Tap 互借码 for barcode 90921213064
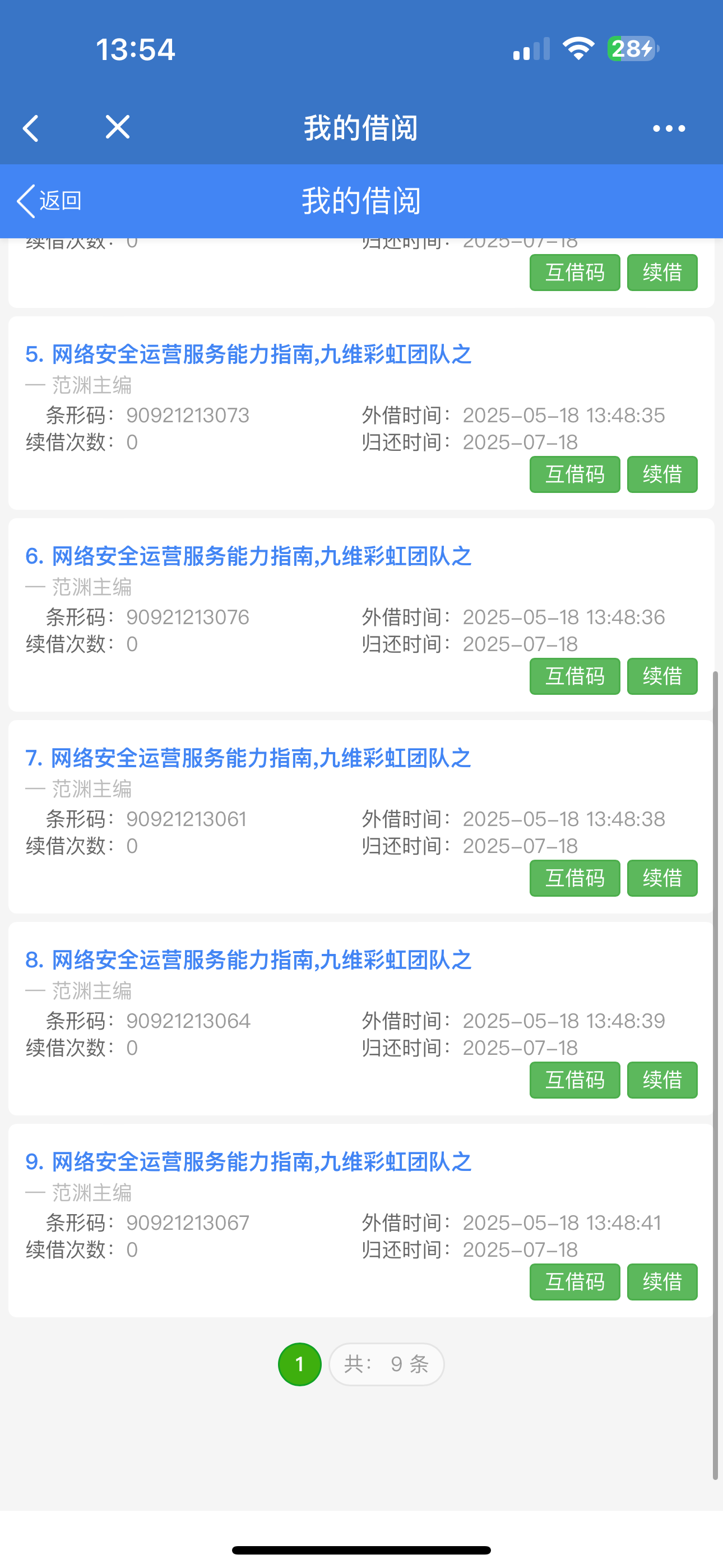The image size is (723, 1568). pos(574,1081)
